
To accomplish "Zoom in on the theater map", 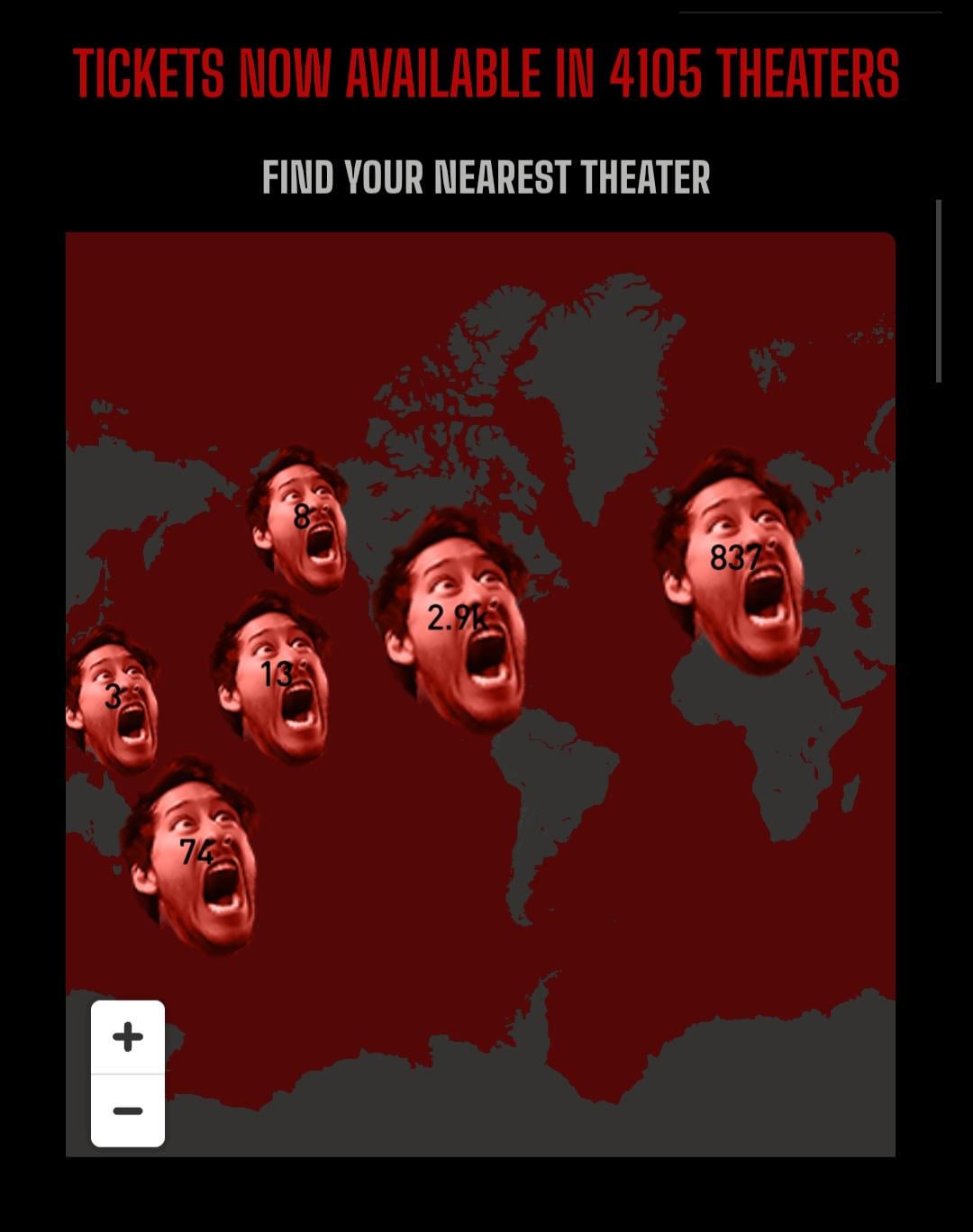I will pyautogui.click(x=128, y=1037).
